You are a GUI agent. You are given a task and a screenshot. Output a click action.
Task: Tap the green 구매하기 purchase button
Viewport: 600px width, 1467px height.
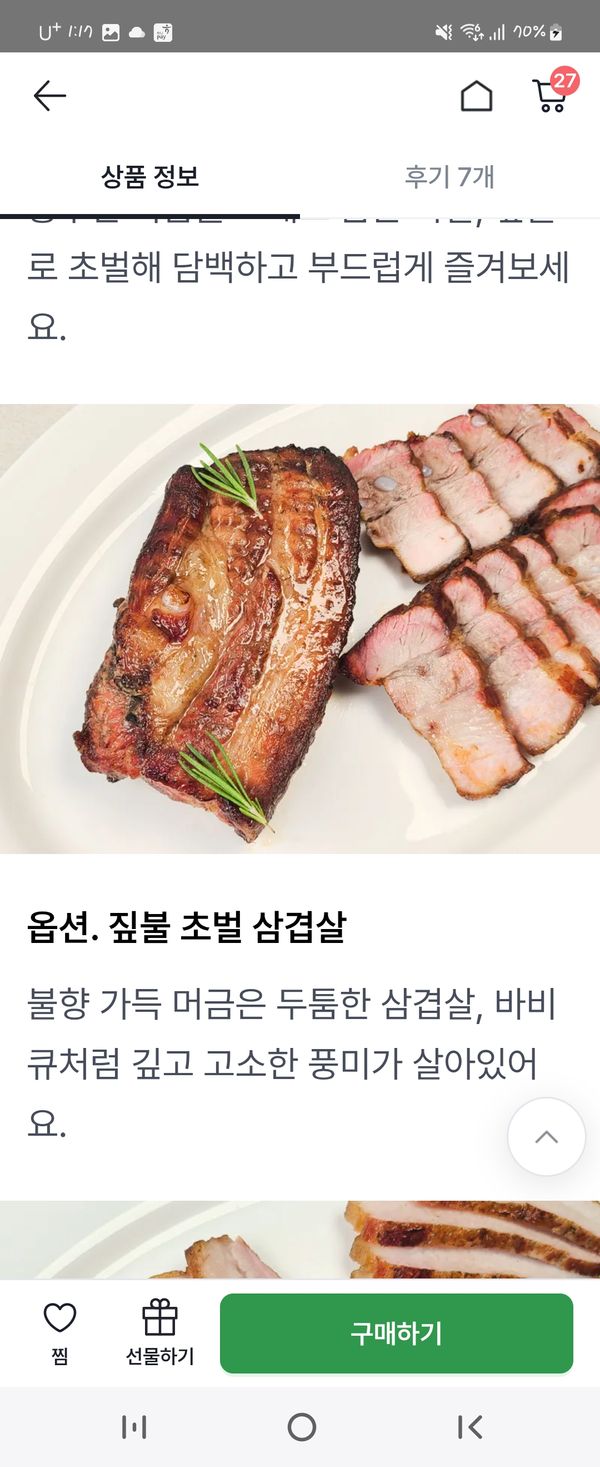pyautogui.click(x=396, y=1333)
